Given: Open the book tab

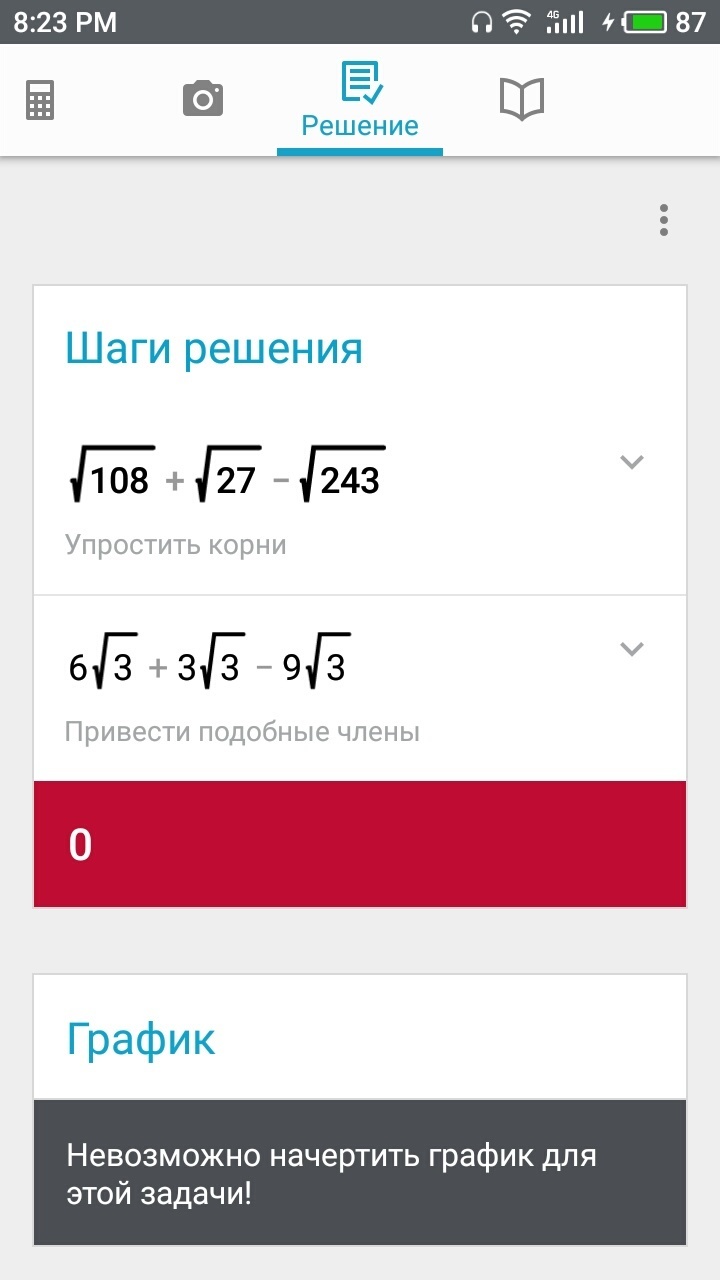Looking at the screenshot, I should 521,100.
